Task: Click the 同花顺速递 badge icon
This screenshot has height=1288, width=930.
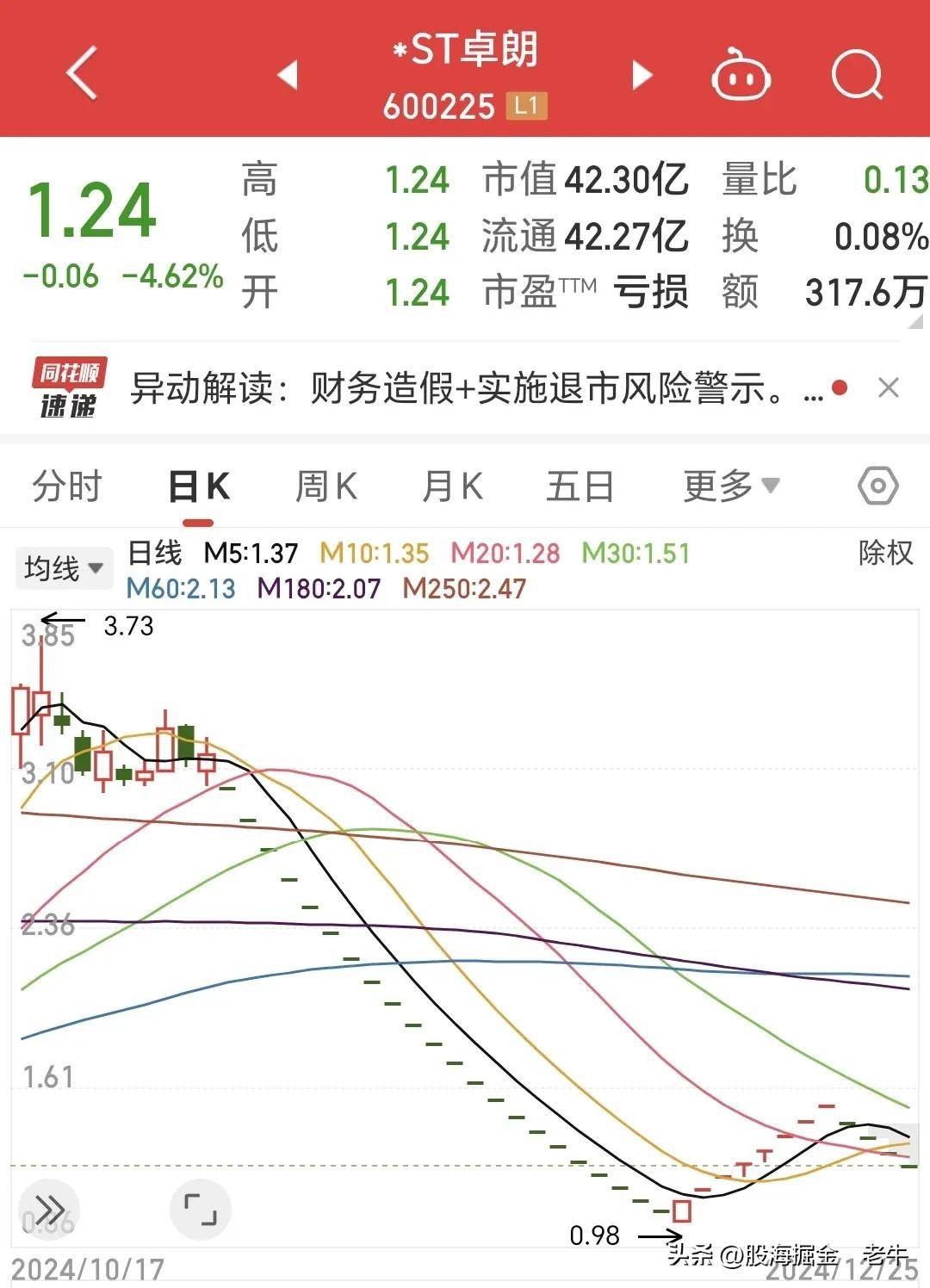Action: click(x=73, y=388)
